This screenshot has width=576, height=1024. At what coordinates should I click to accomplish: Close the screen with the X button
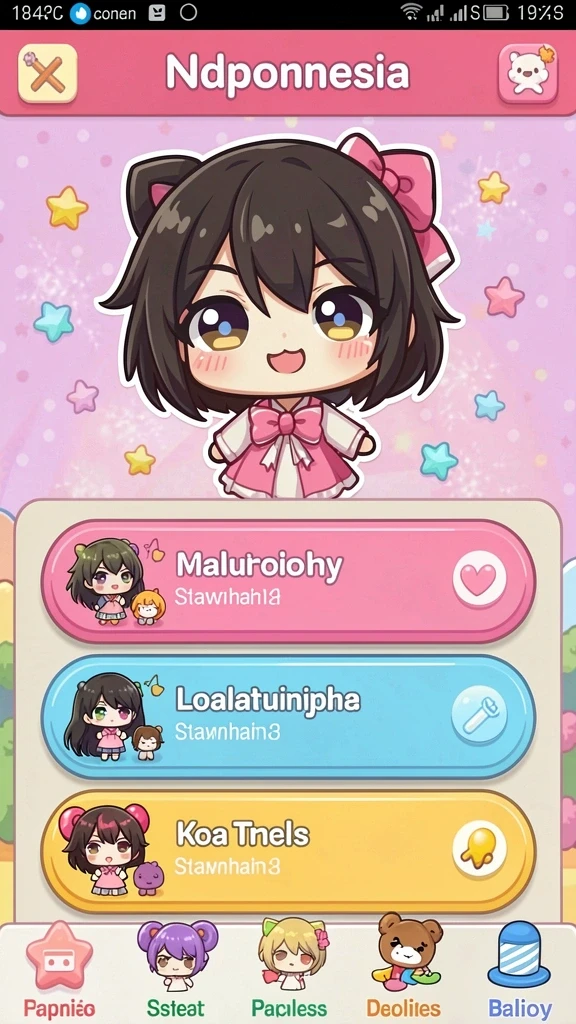pos(48,73)
